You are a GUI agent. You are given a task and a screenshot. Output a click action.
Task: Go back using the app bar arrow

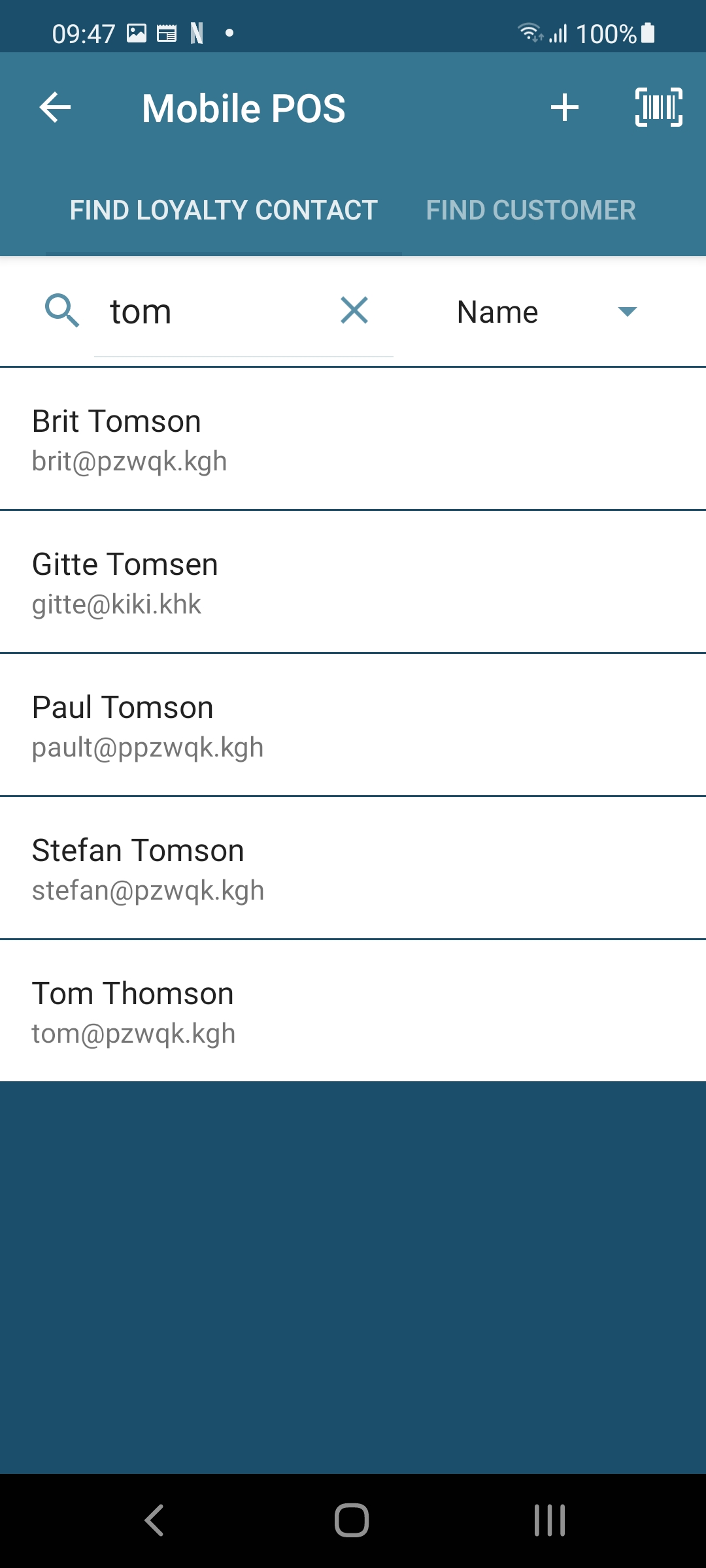55,108
